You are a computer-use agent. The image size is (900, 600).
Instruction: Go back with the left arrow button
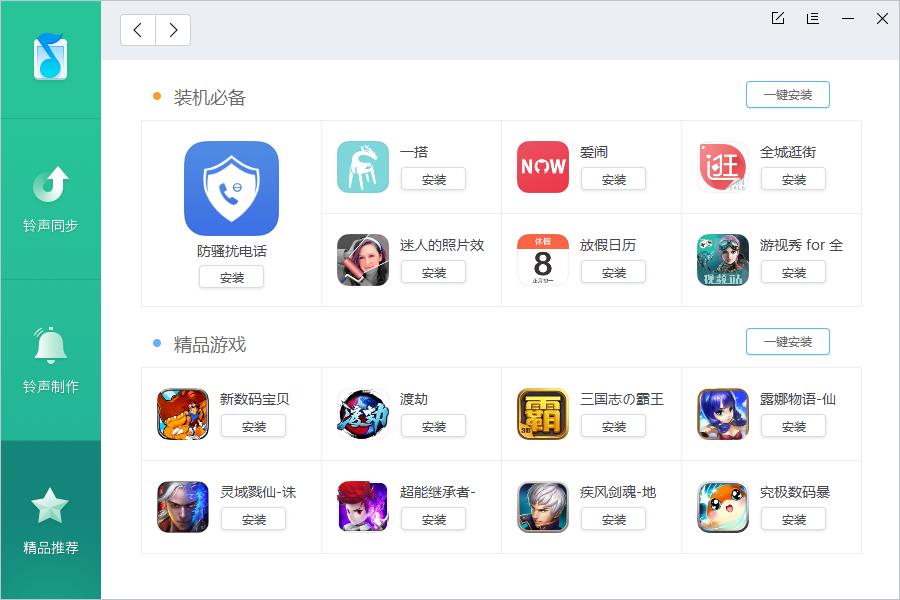pyautogui.click(x=138, y=30)
